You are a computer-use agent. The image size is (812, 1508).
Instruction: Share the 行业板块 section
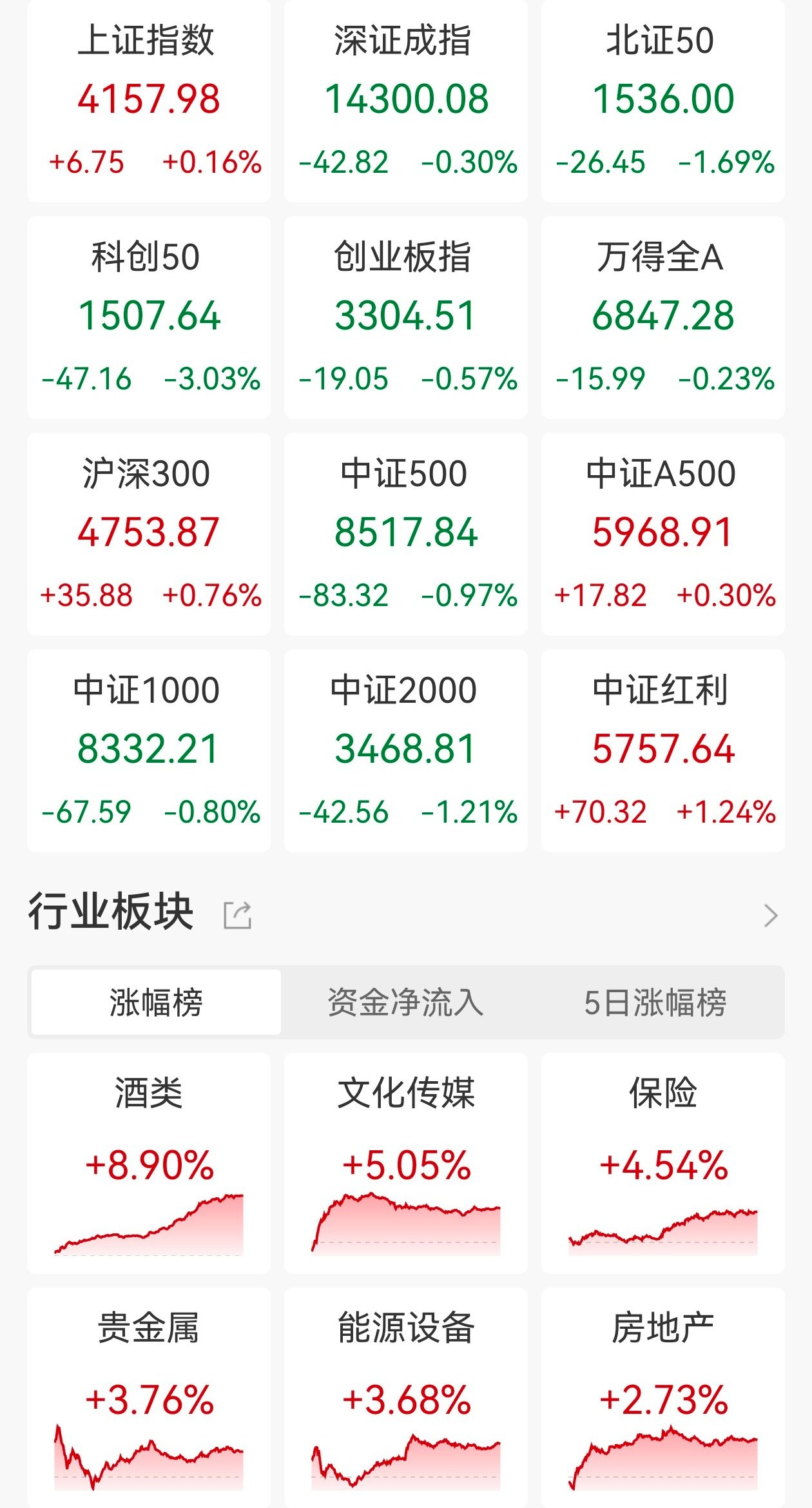(x=237, y=916)
